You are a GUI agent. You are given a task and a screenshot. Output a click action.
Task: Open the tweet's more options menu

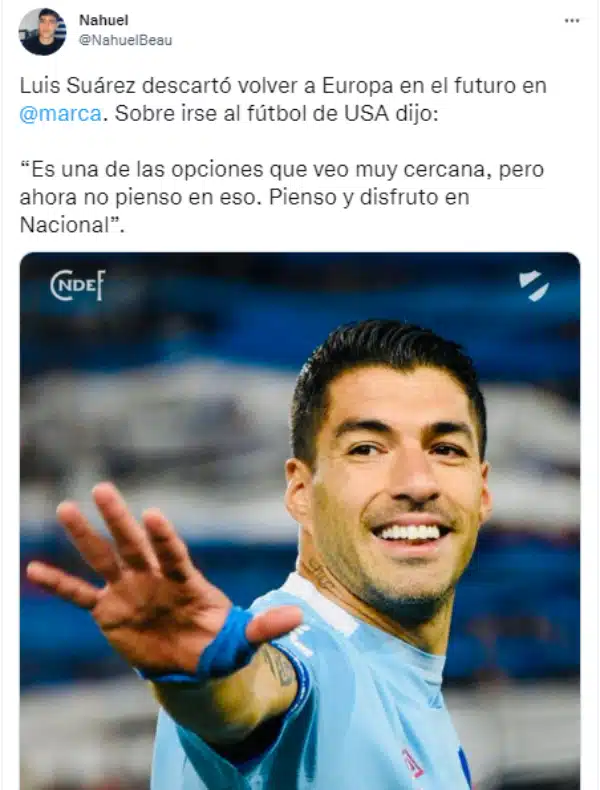[x=571, y=20]
